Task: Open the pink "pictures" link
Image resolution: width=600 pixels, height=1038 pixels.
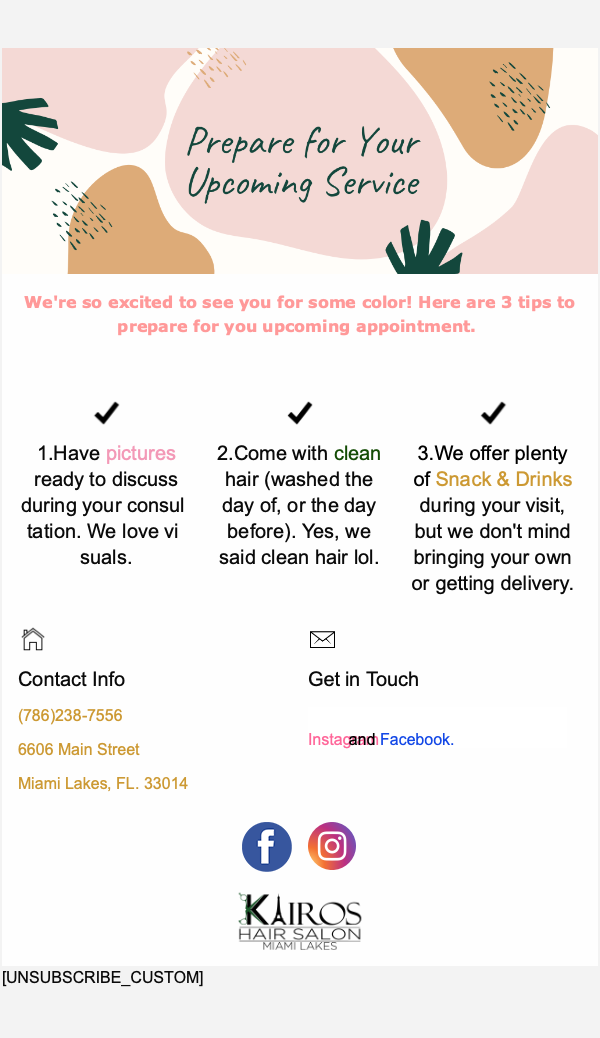Action: click(x=141, y=454)
